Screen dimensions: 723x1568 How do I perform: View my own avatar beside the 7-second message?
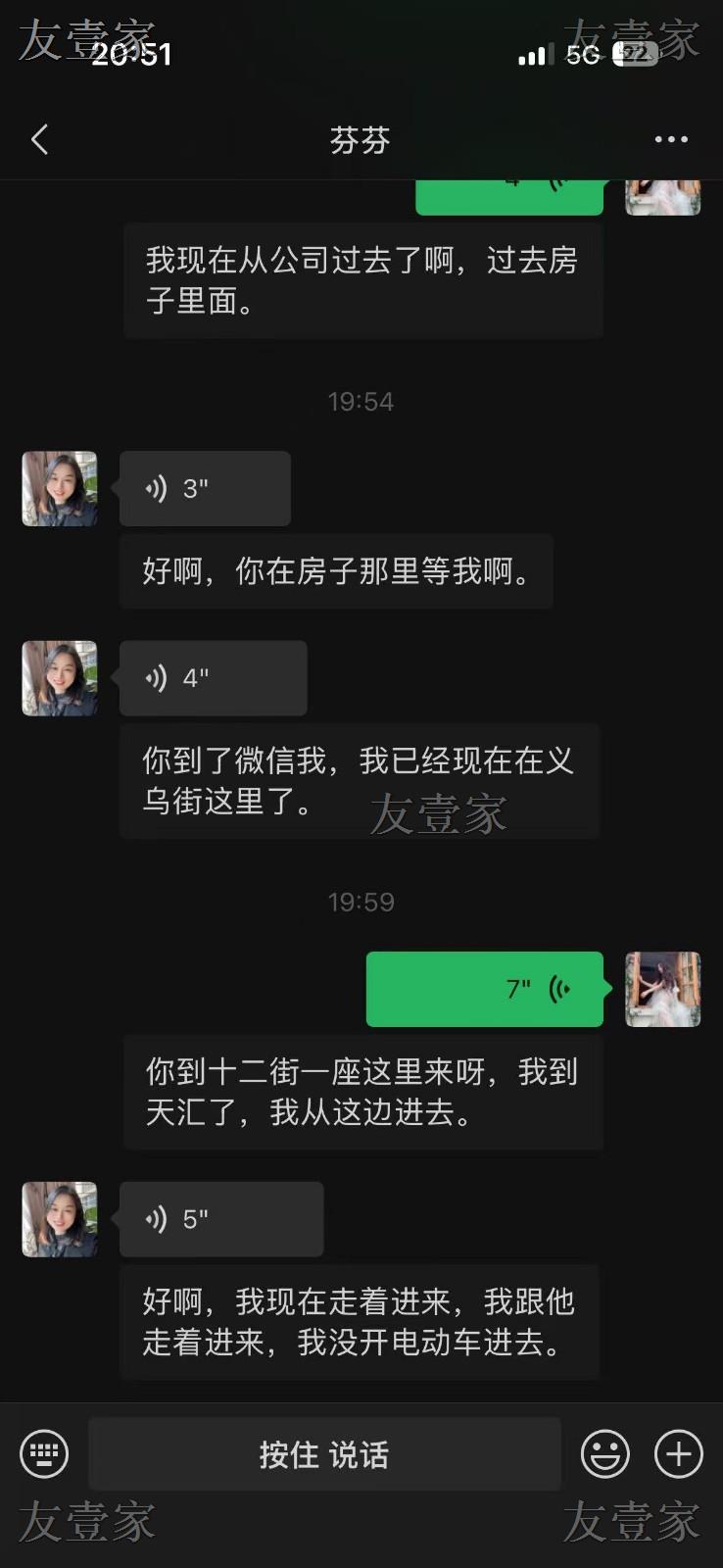663,989
